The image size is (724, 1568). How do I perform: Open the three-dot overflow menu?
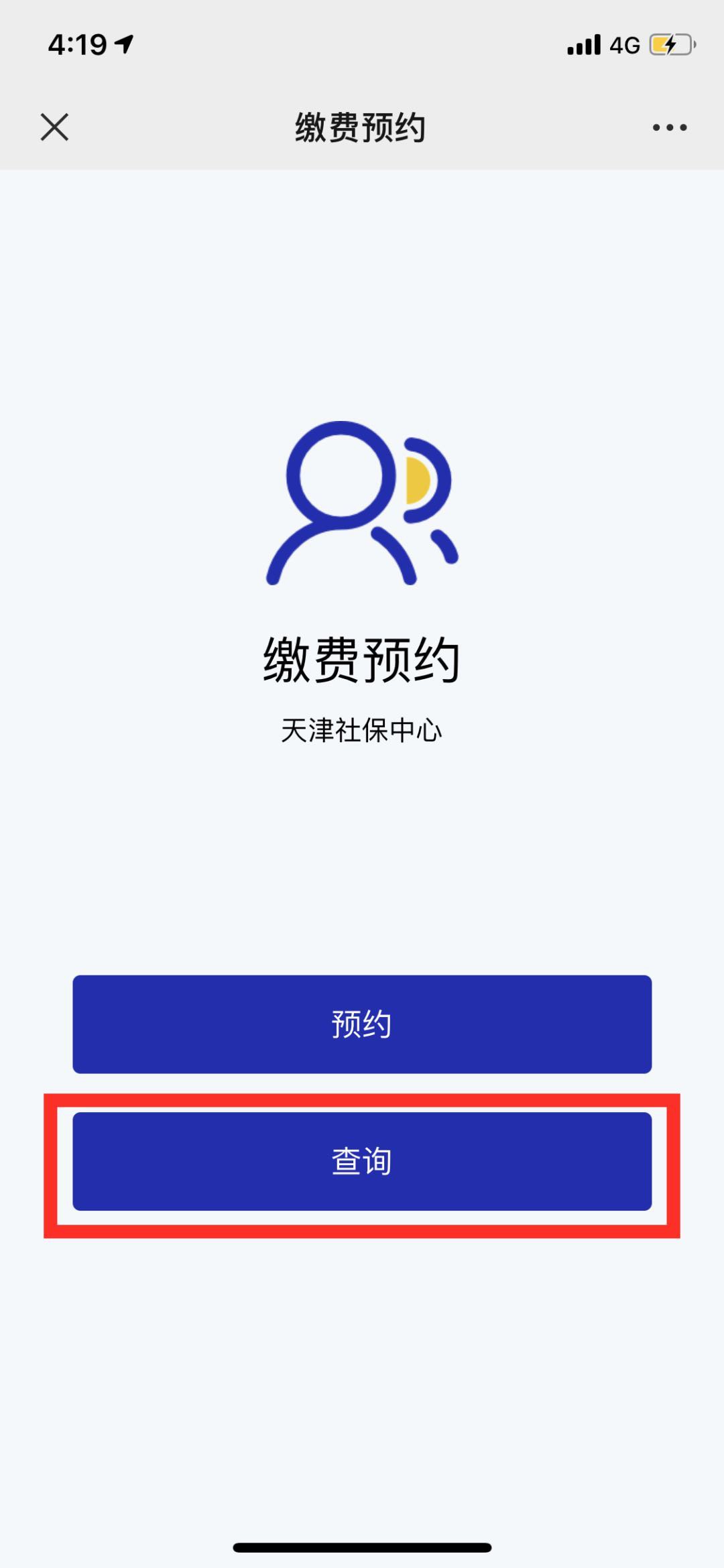point(669,127)
